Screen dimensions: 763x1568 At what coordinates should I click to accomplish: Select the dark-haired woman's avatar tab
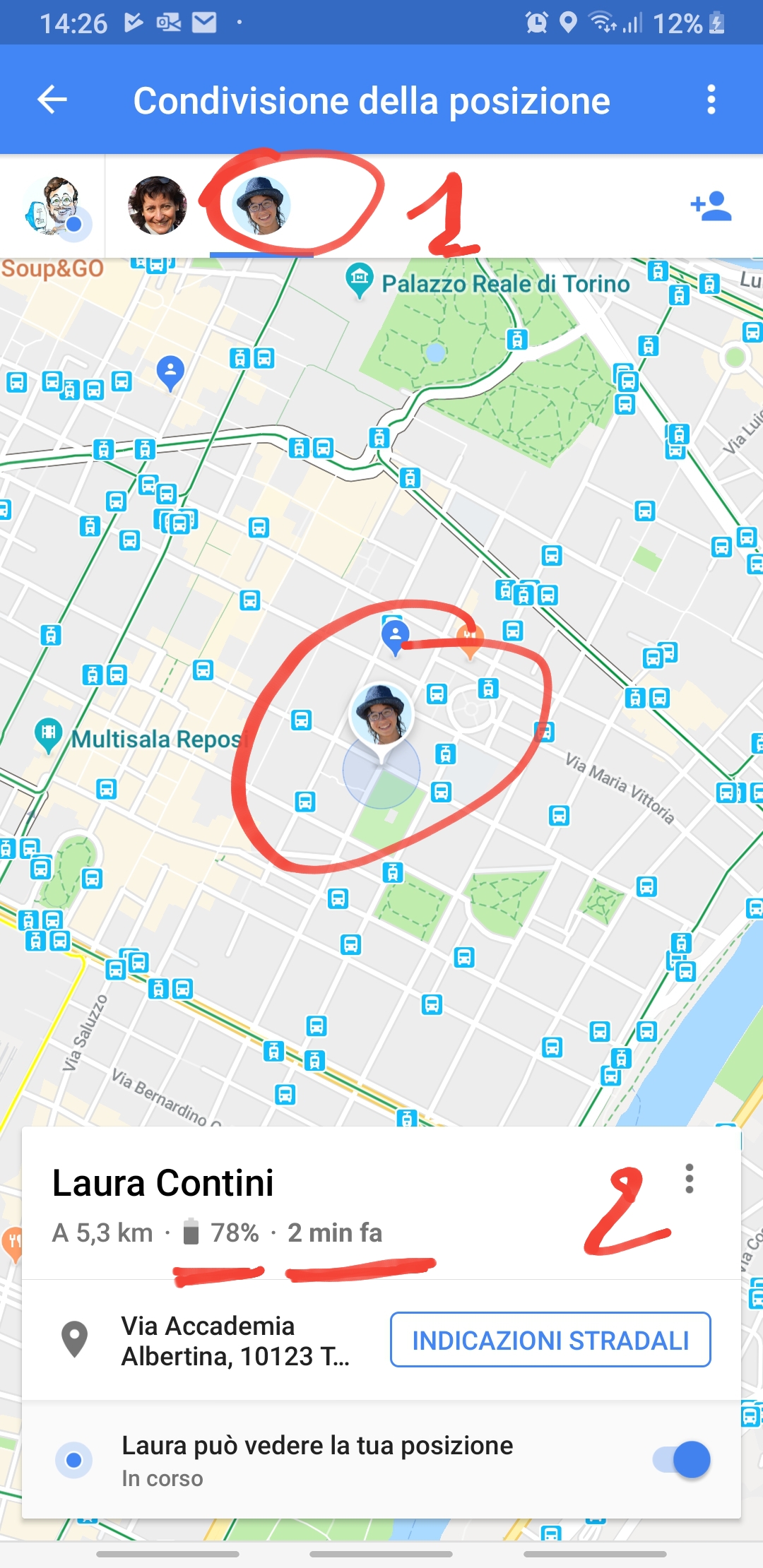[157, 206]
